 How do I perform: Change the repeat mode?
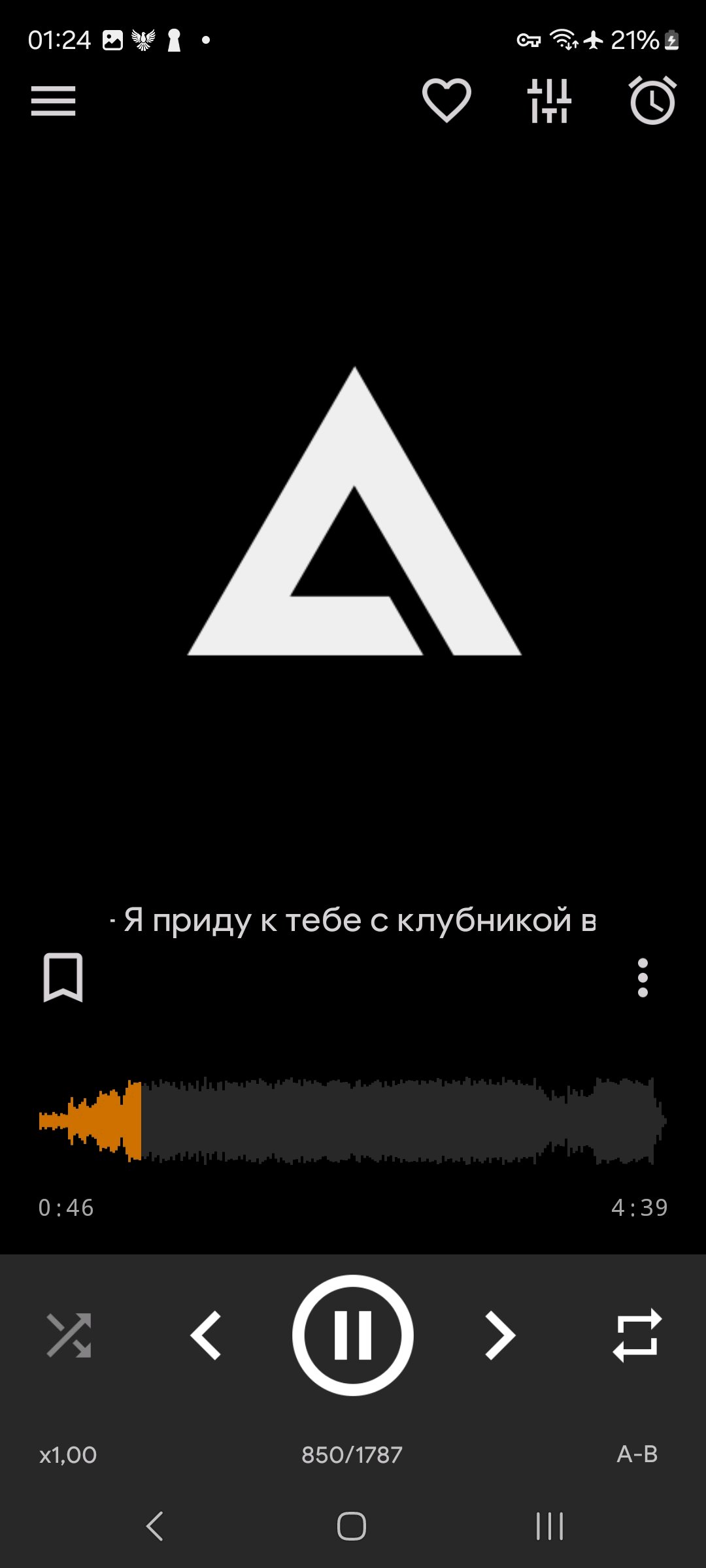point(637,1335)
